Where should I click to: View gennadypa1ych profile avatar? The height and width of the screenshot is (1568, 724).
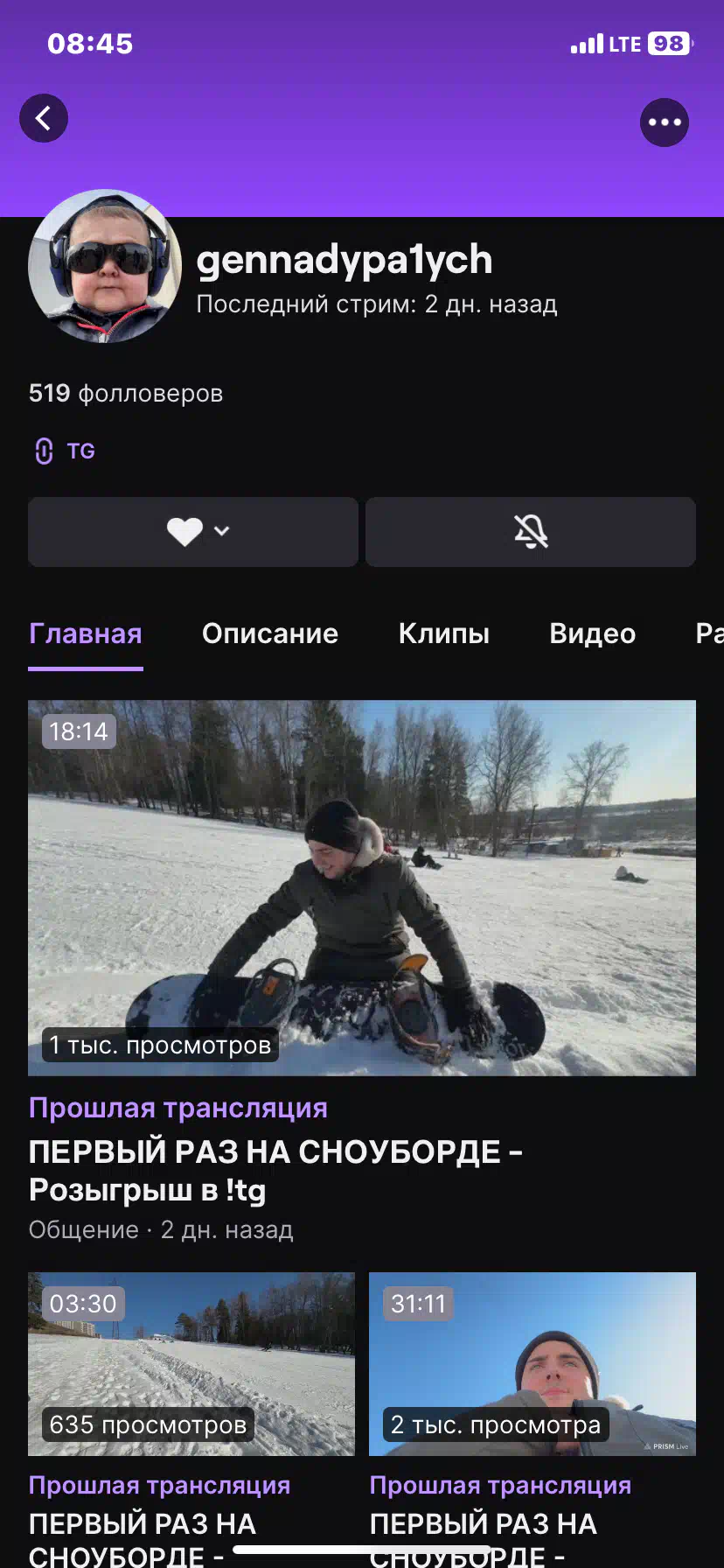(x=105, y=266)
